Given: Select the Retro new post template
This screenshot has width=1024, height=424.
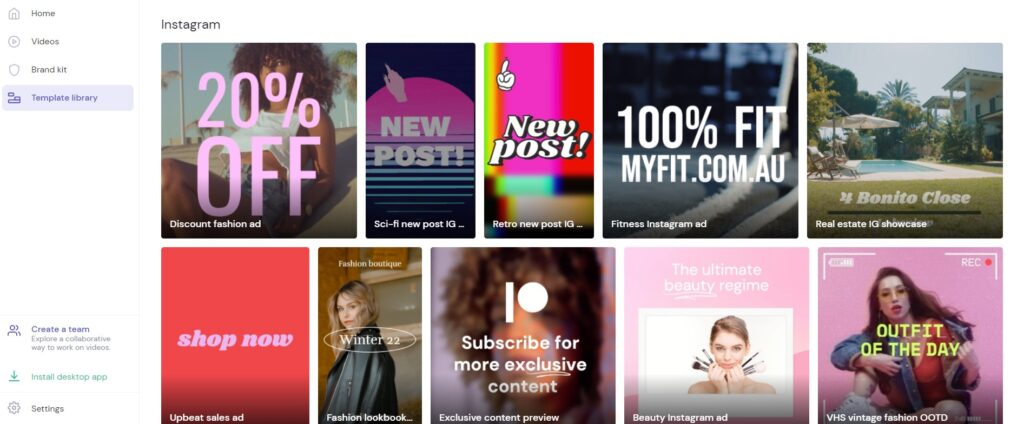Looking at the screenshot, I should (x=539, y=140).
